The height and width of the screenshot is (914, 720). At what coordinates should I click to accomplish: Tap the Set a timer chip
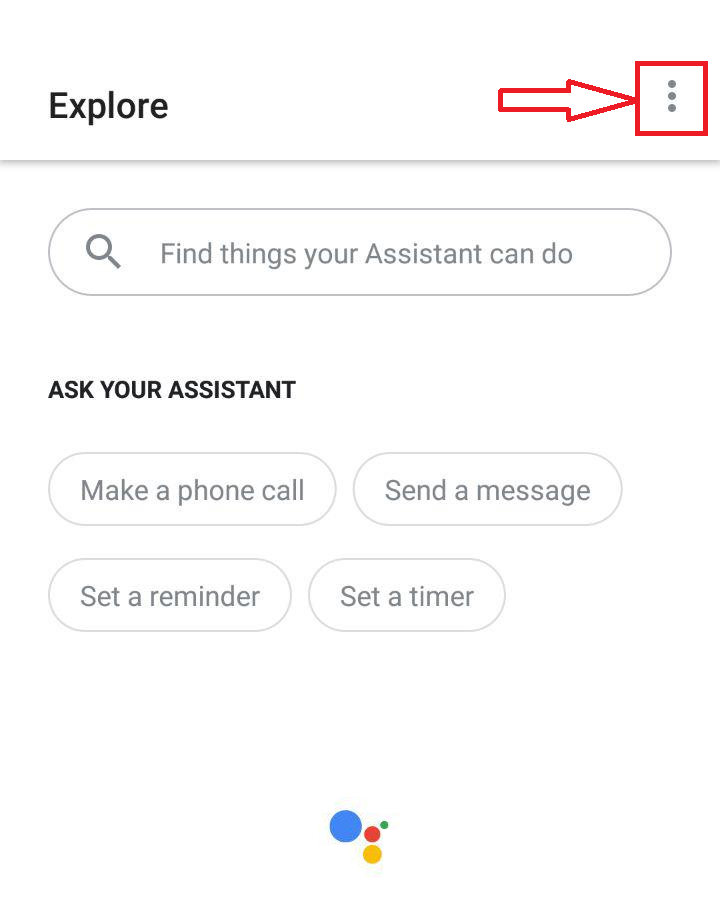(407, 596)
